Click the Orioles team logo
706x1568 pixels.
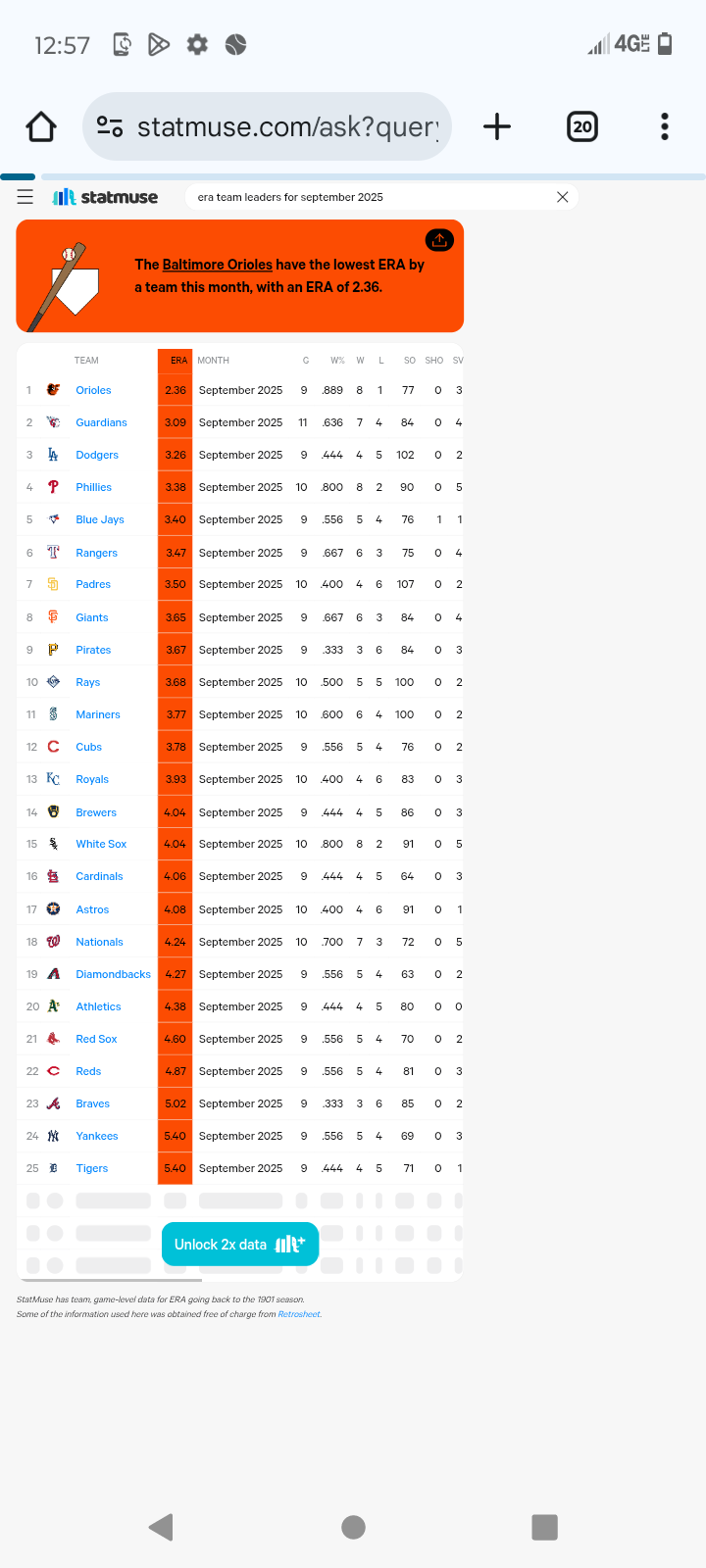pos(54,389)
